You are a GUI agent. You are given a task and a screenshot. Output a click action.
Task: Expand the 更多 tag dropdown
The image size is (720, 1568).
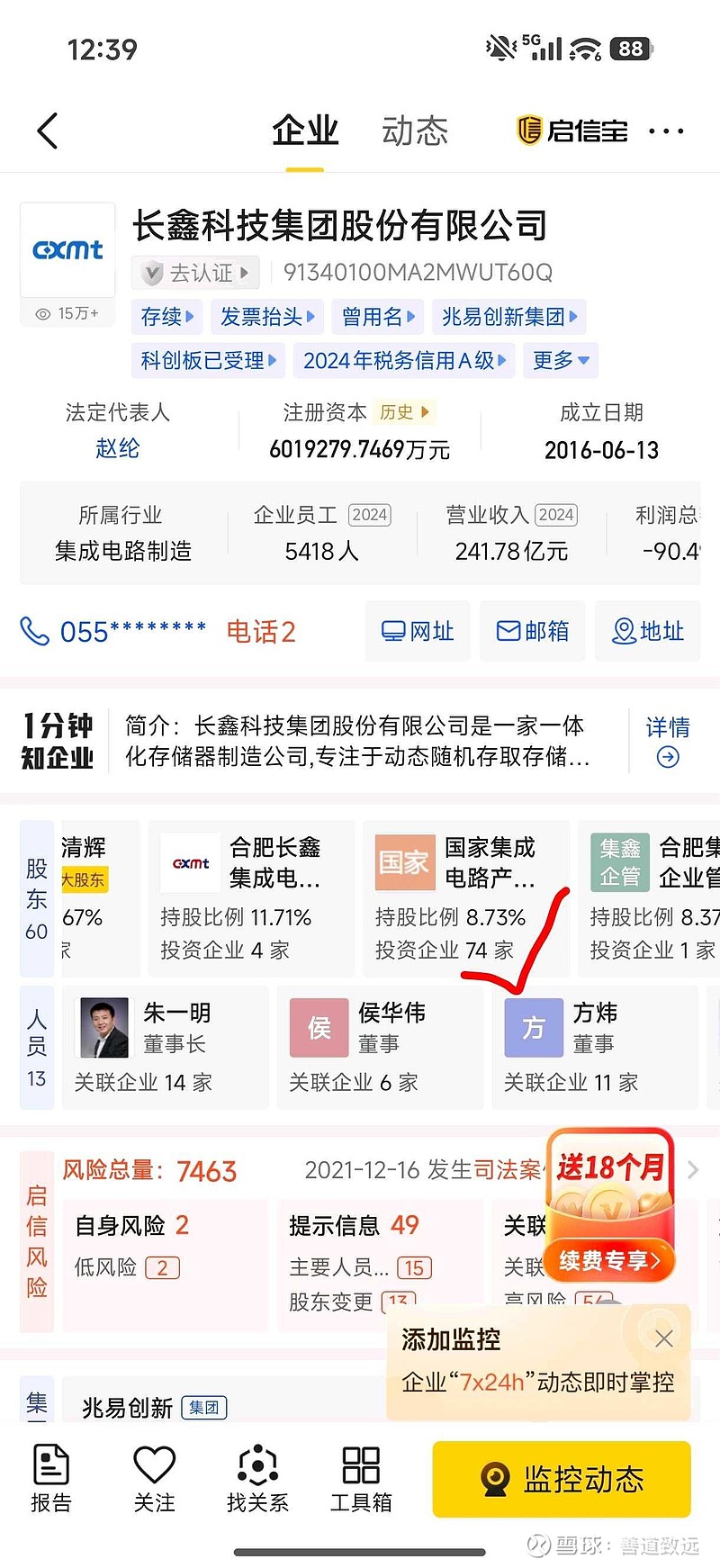pyautogui.click(x=561, y=360)
